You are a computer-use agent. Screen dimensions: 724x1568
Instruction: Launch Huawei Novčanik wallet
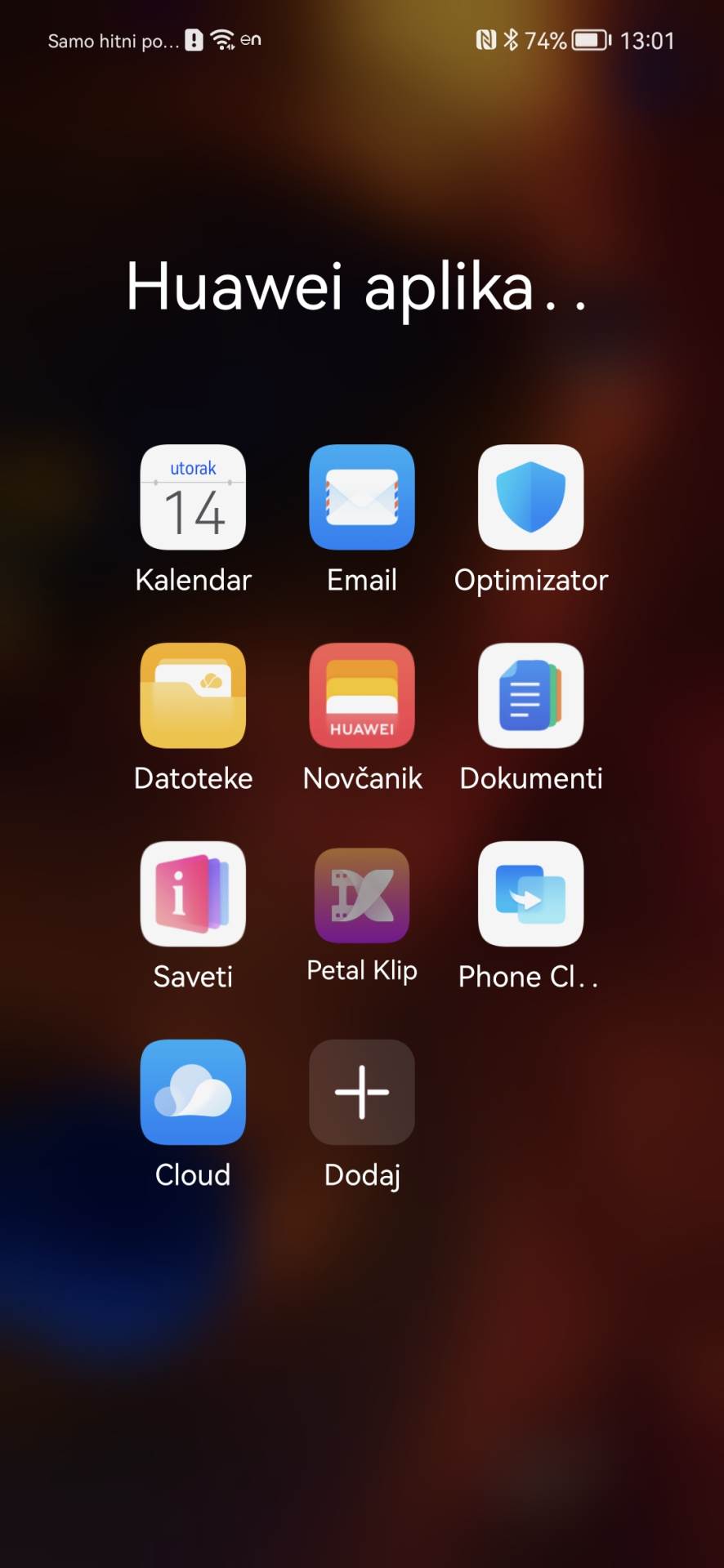pos(361,696)
